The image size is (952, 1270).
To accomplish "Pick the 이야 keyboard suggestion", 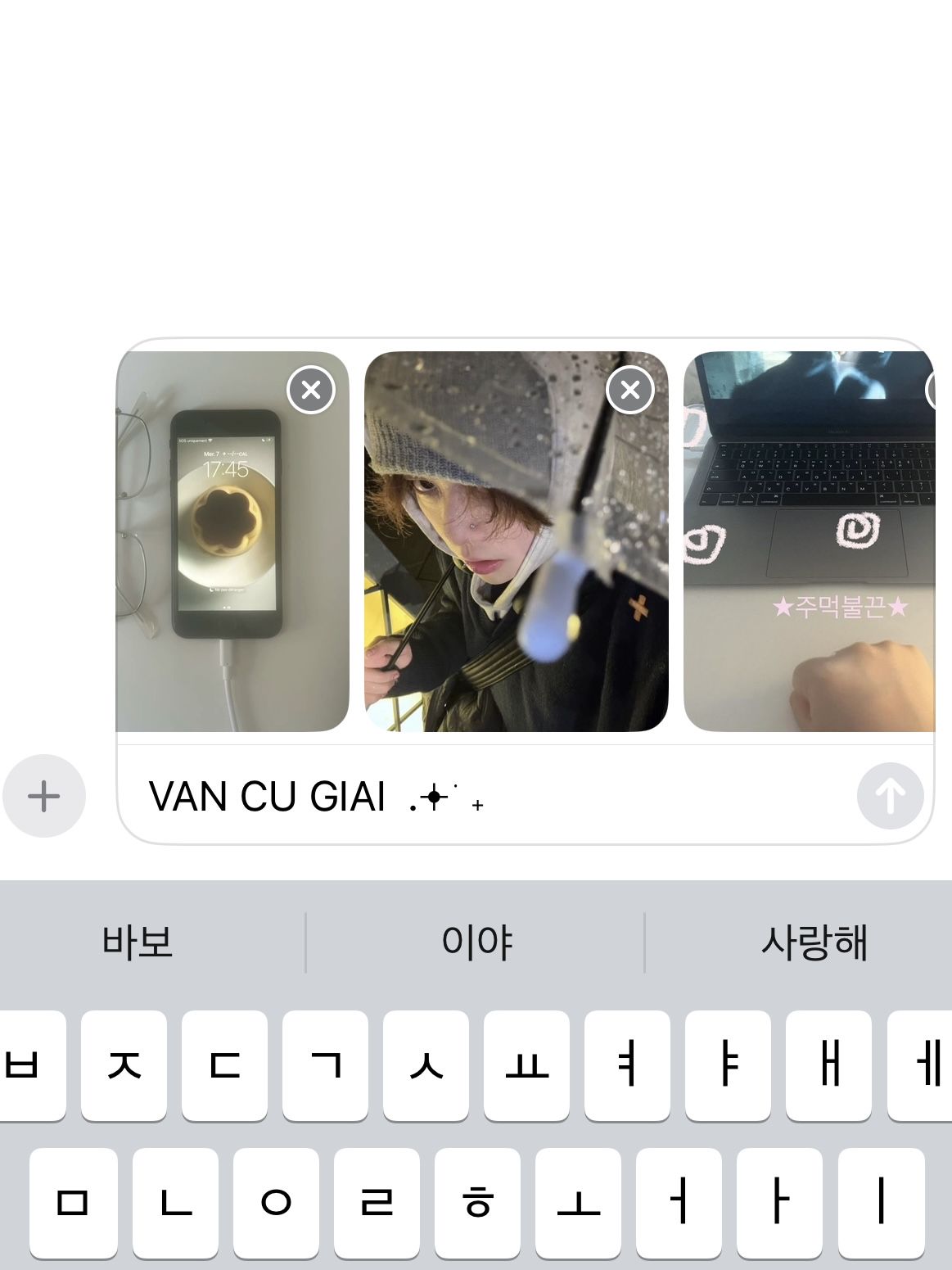I will tap(476, 942).
